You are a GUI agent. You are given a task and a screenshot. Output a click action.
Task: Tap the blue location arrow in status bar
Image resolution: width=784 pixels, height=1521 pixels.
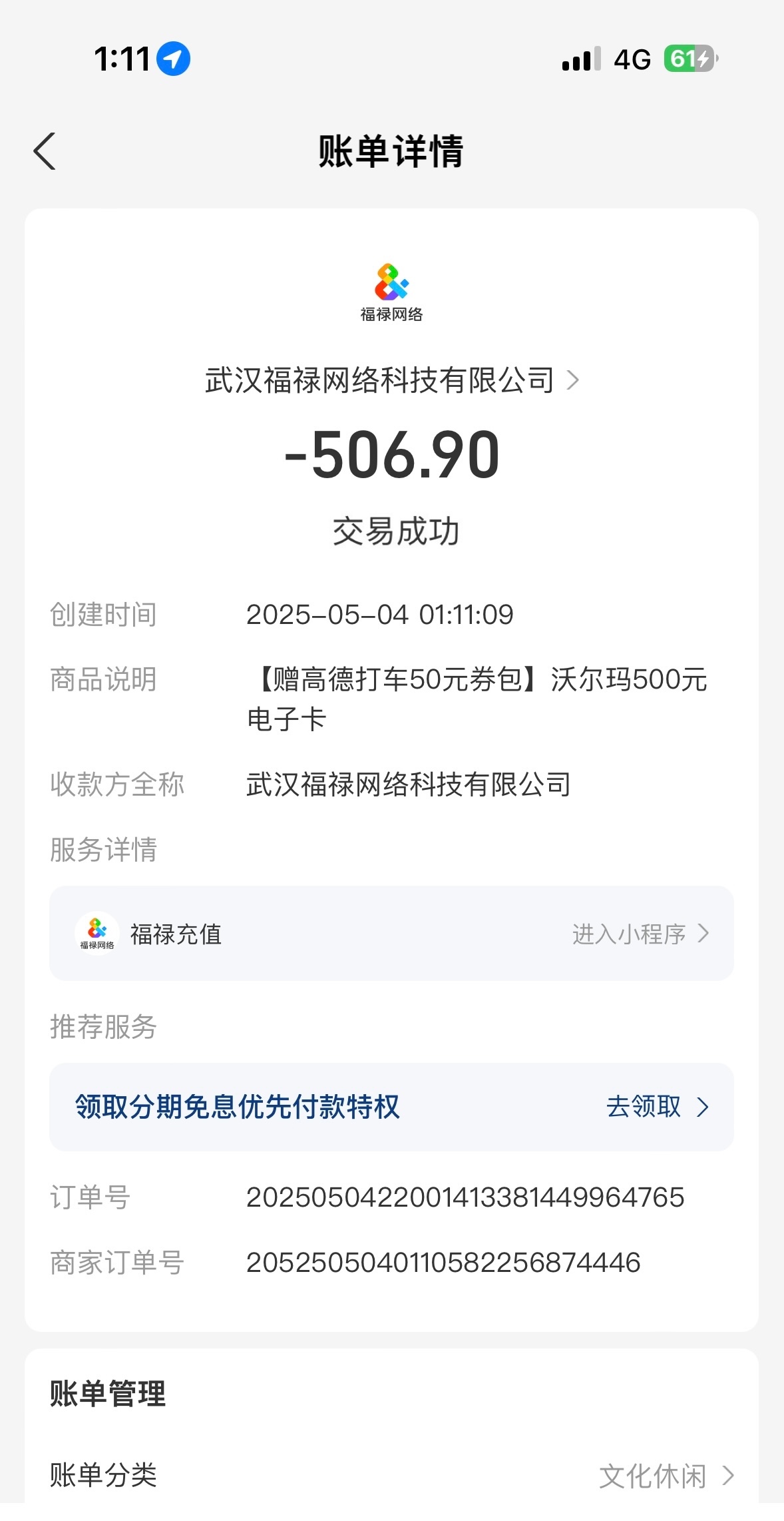[172, 59]
